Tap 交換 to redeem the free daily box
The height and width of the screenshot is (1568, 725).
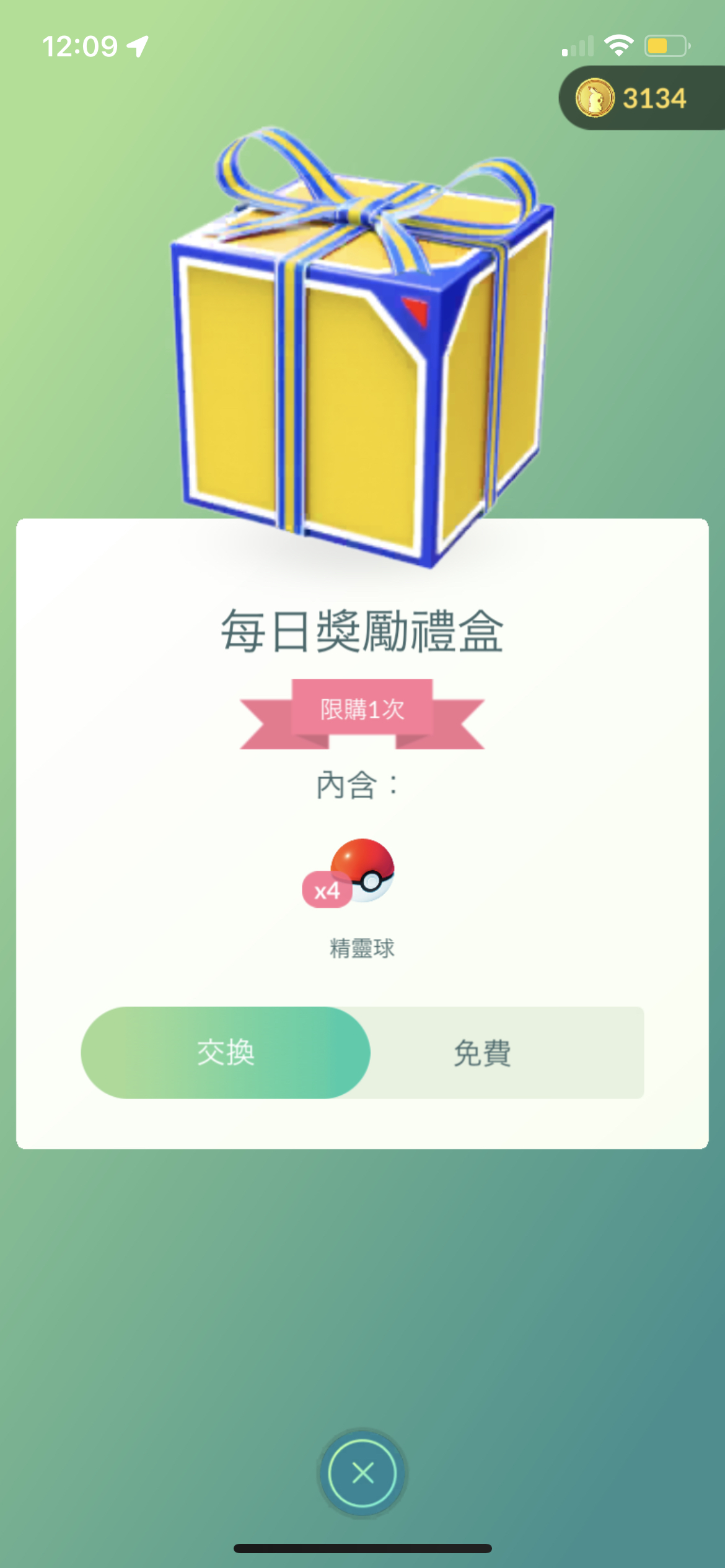[x=226, y=1053]
